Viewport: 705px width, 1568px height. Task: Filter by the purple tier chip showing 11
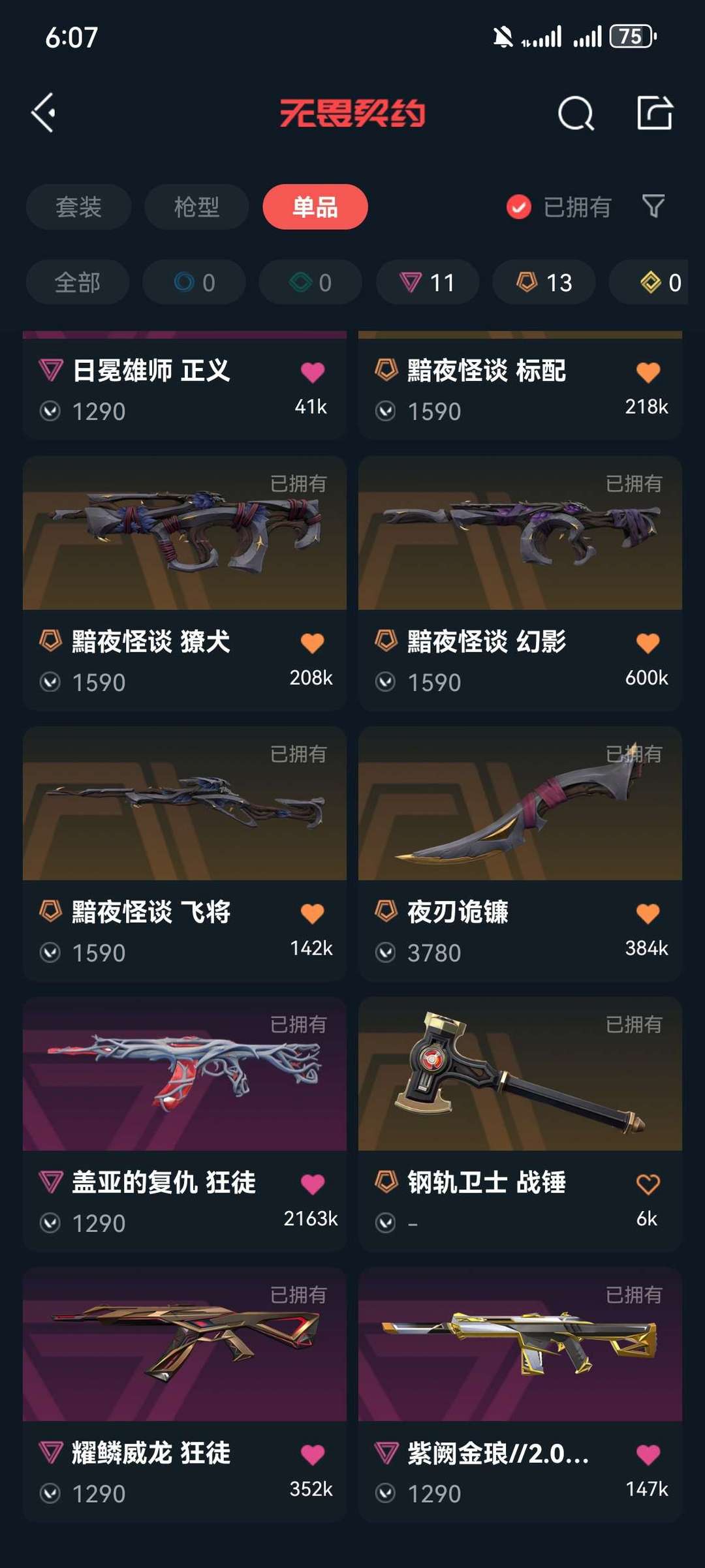(x=428, y=283)
